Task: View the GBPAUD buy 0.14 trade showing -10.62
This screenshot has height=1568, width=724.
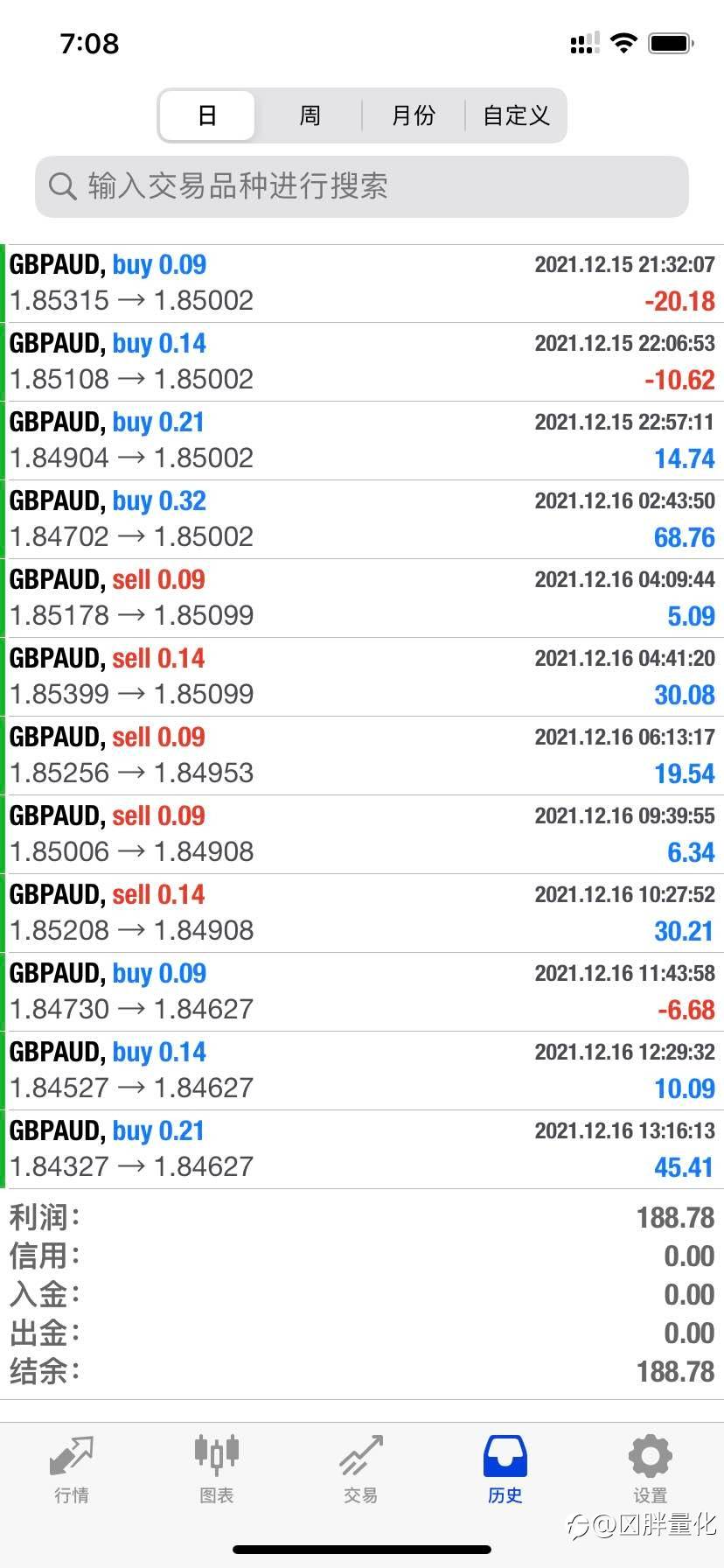Action: (362, 361)
